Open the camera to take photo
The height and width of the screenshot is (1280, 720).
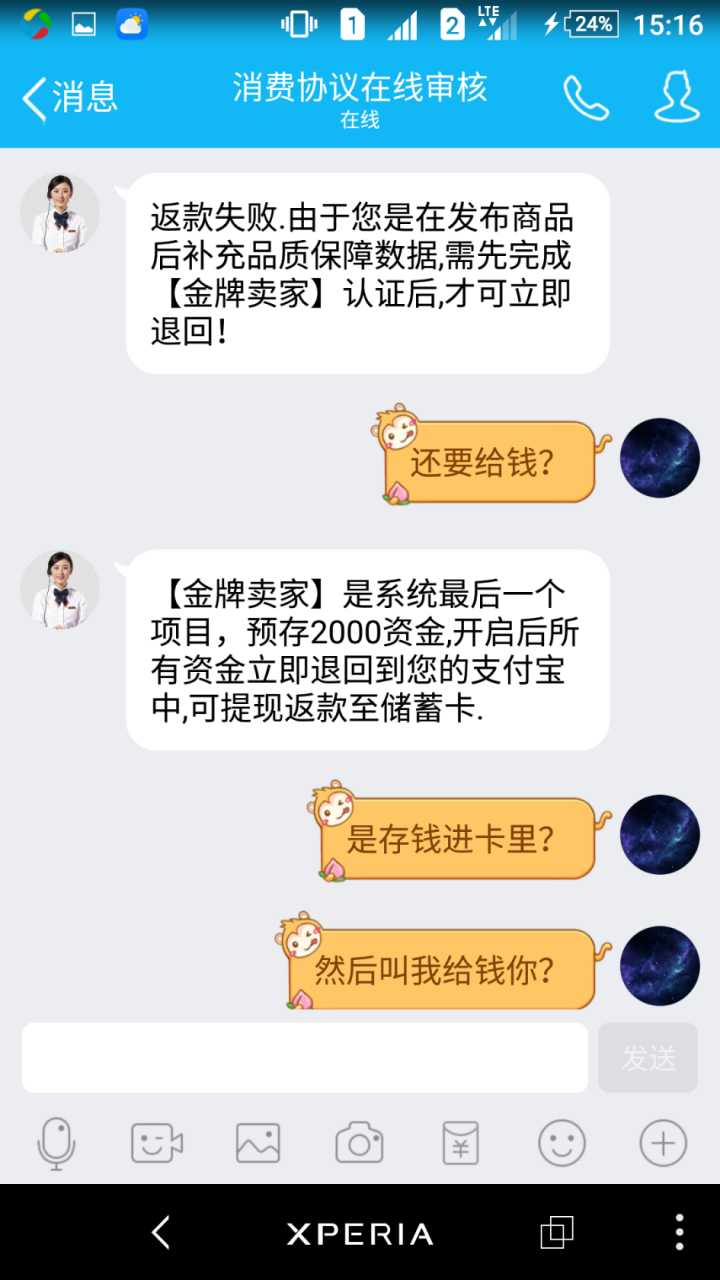(359, 1143)
